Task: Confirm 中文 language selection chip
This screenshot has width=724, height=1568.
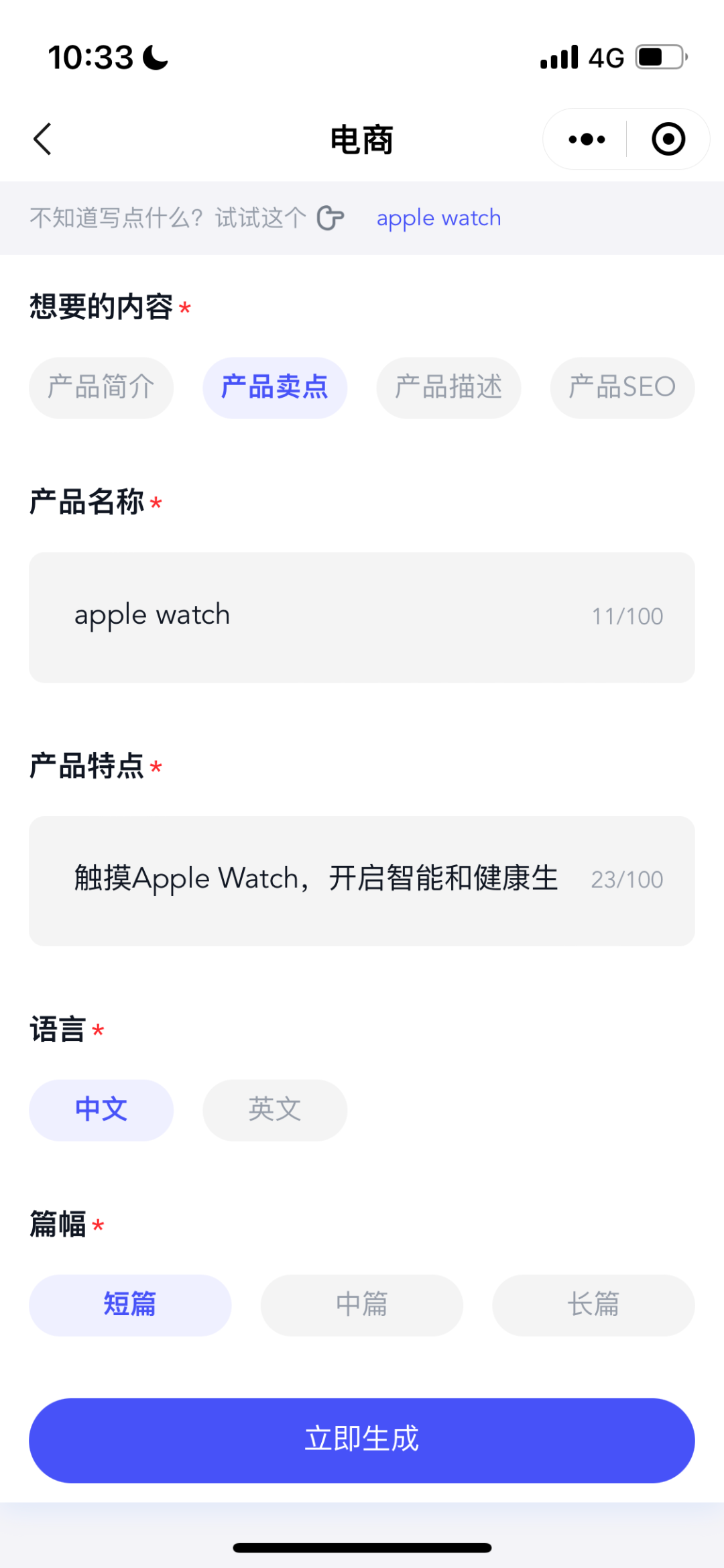Action: pos(101,1110)
